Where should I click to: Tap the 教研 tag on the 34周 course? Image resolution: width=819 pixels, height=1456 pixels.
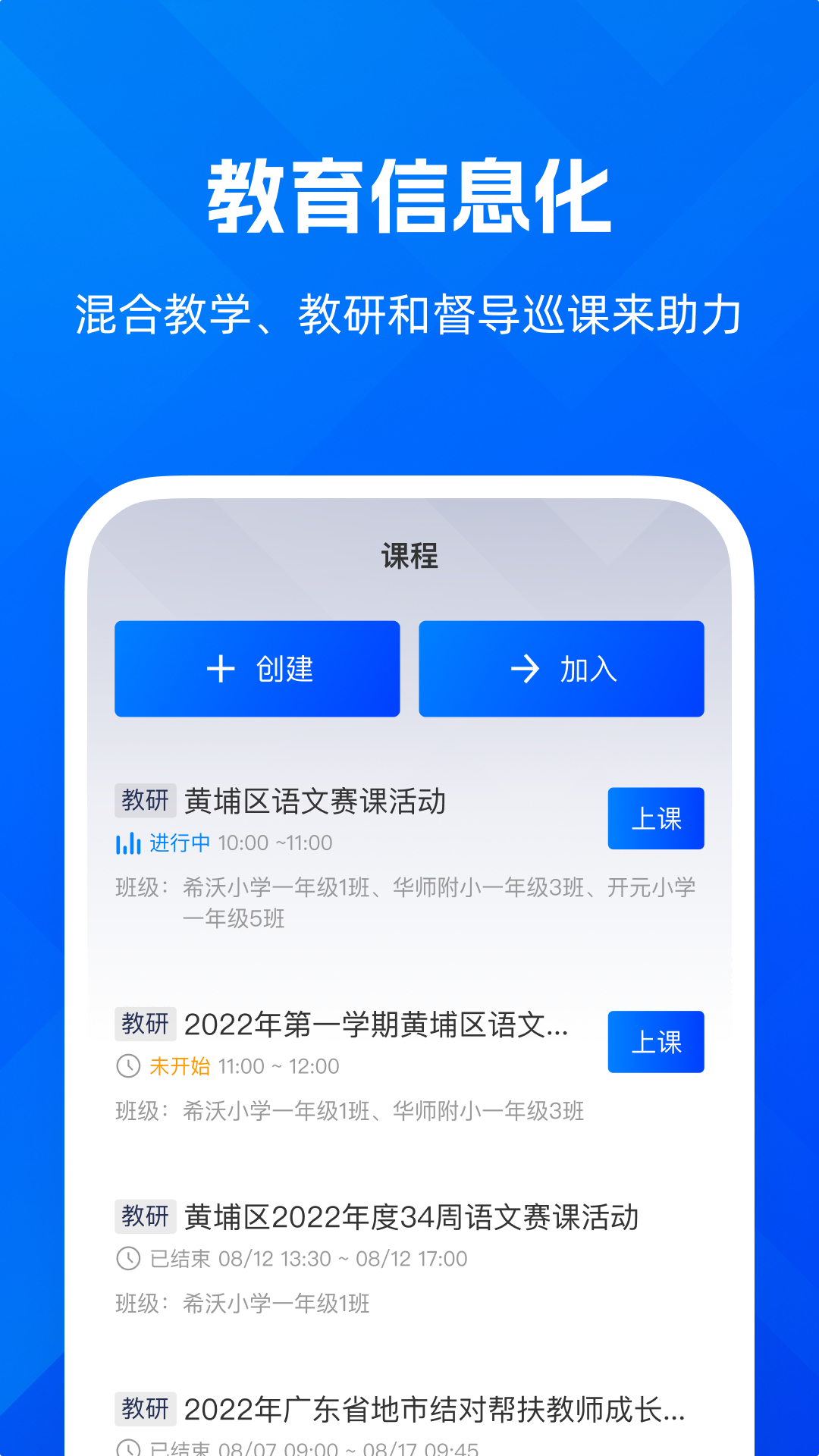click(x=146, y=1212)
